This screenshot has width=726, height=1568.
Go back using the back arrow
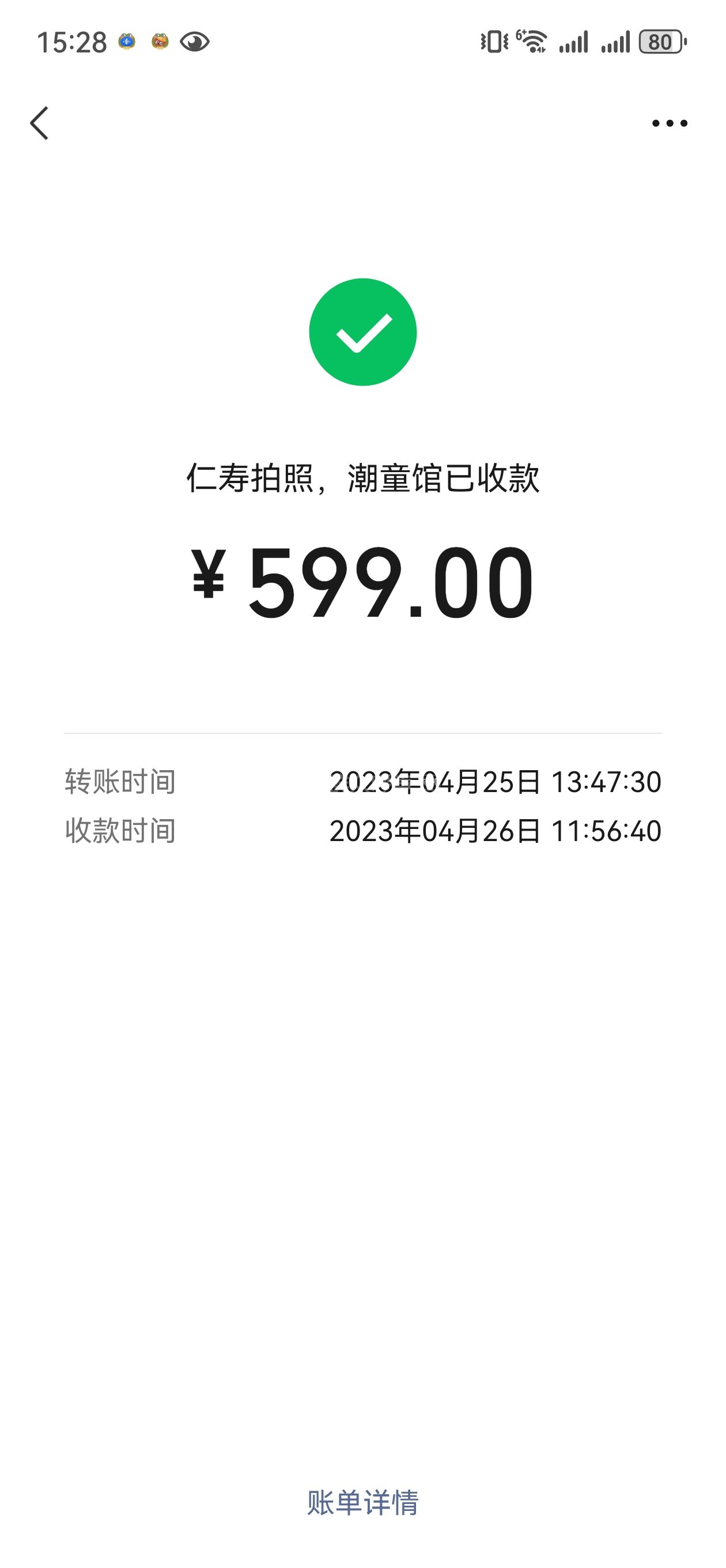point(40,123)
